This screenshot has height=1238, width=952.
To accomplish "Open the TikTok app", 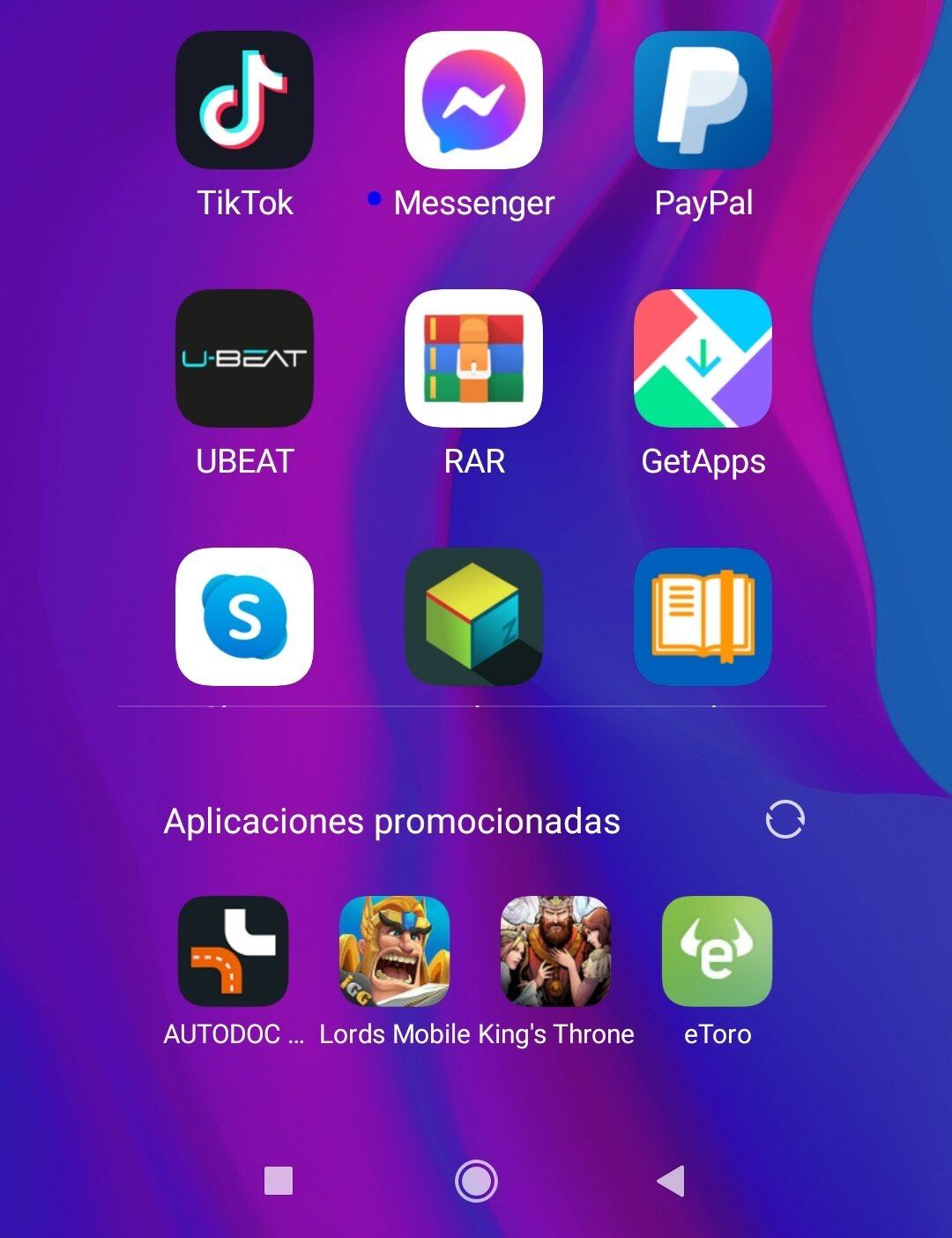I will coord(245,100).
